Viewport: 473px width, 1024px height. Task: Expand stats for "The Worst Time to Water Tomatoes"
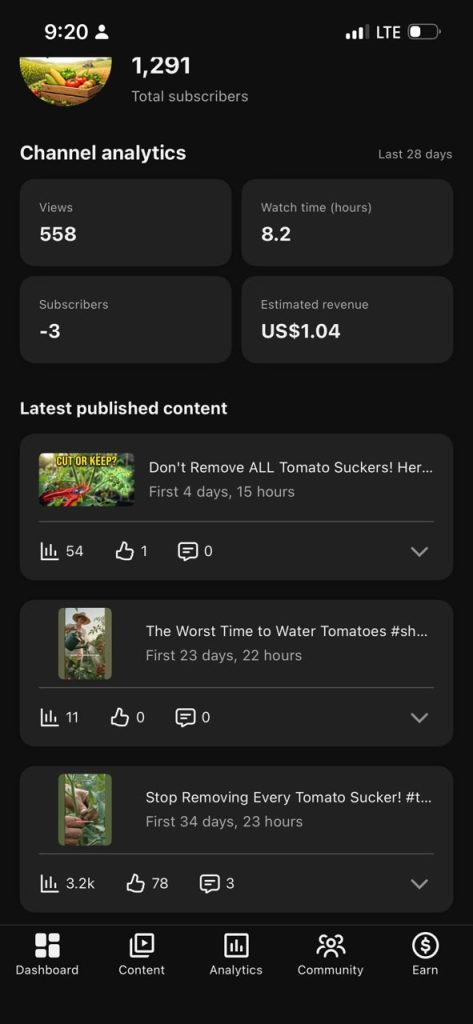click(419, 717)
